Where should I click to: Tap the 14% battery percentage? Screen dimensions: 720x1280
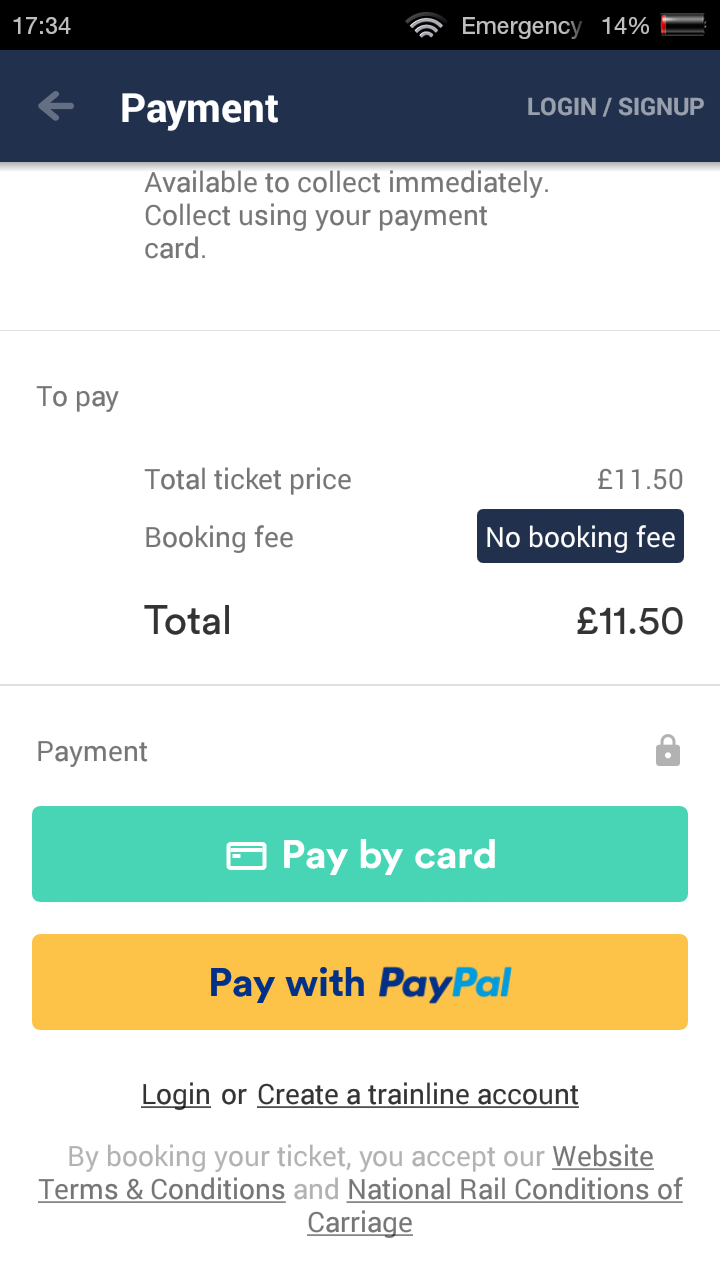click(x=625, y=26)
